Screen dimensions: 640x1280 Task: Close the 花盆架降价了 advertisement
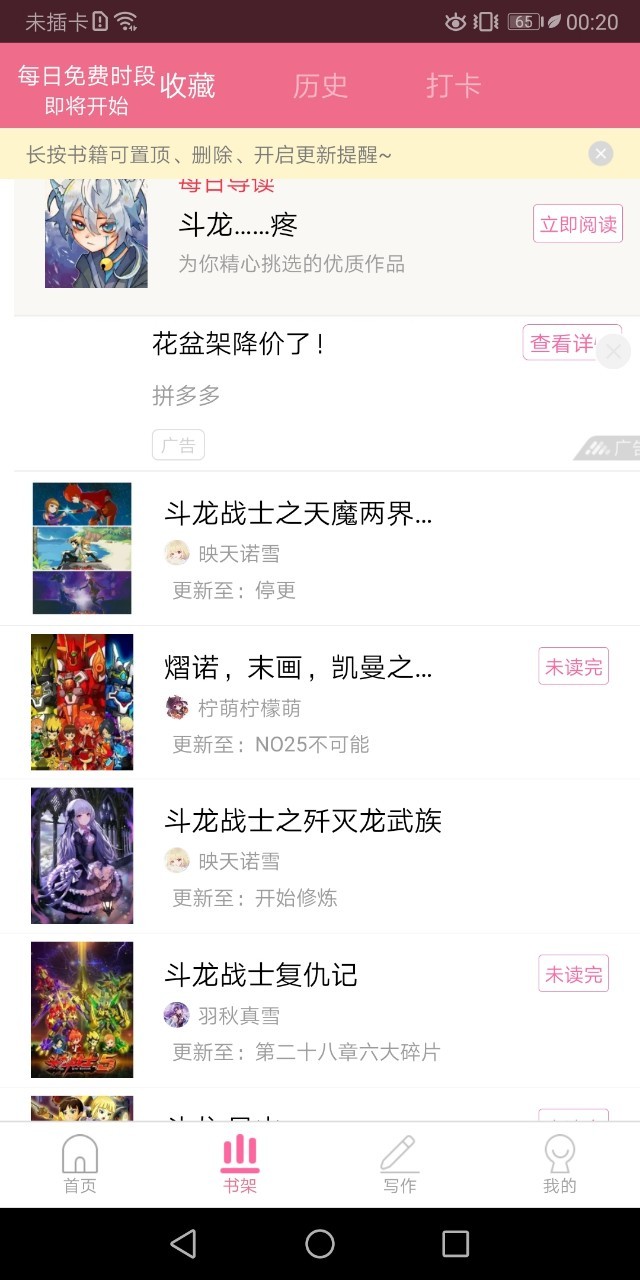(613, 352)
